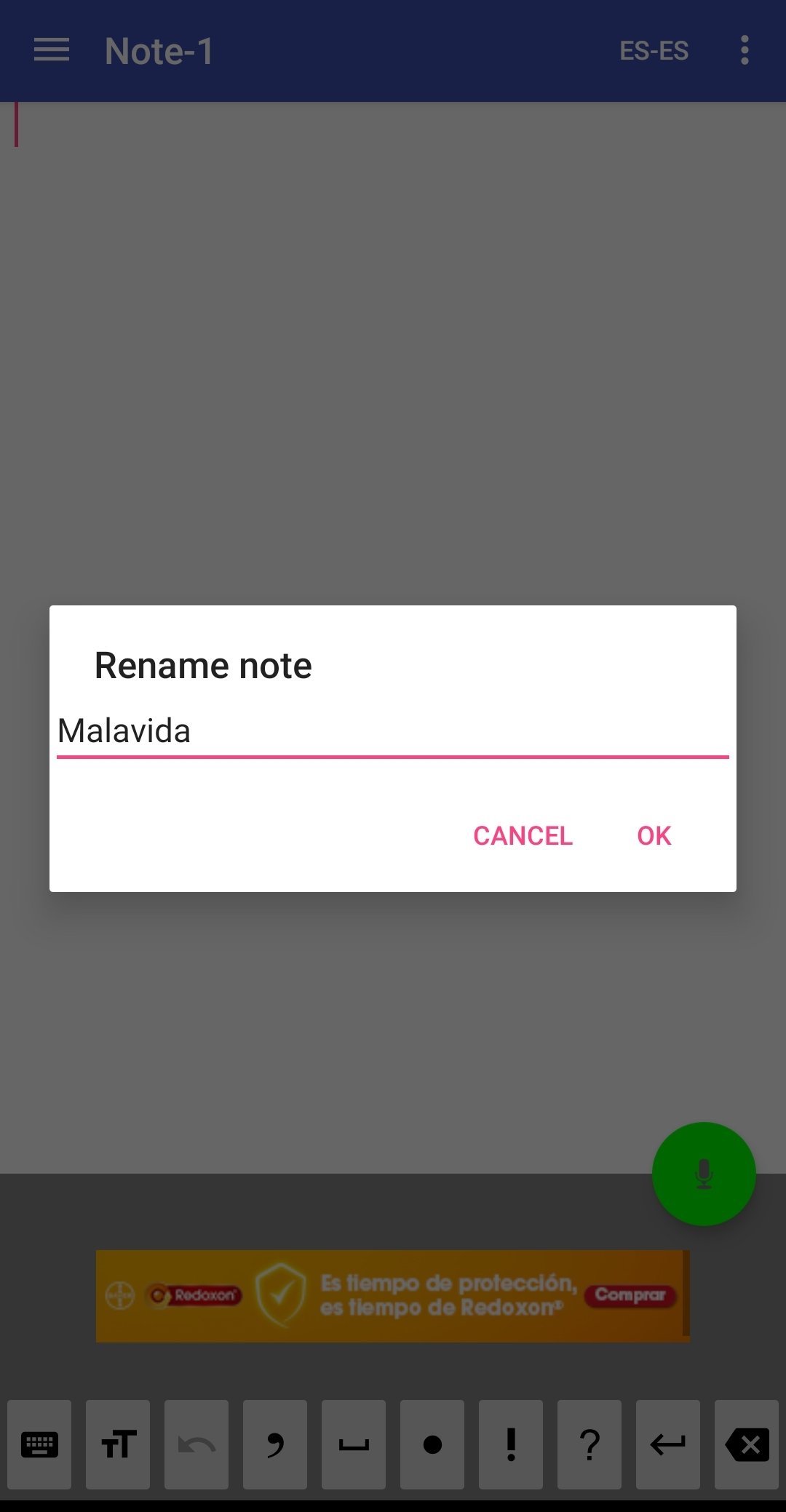Insert a new line with return
The height and width of the screenshot is (1512, 786).
[668, 1444]
